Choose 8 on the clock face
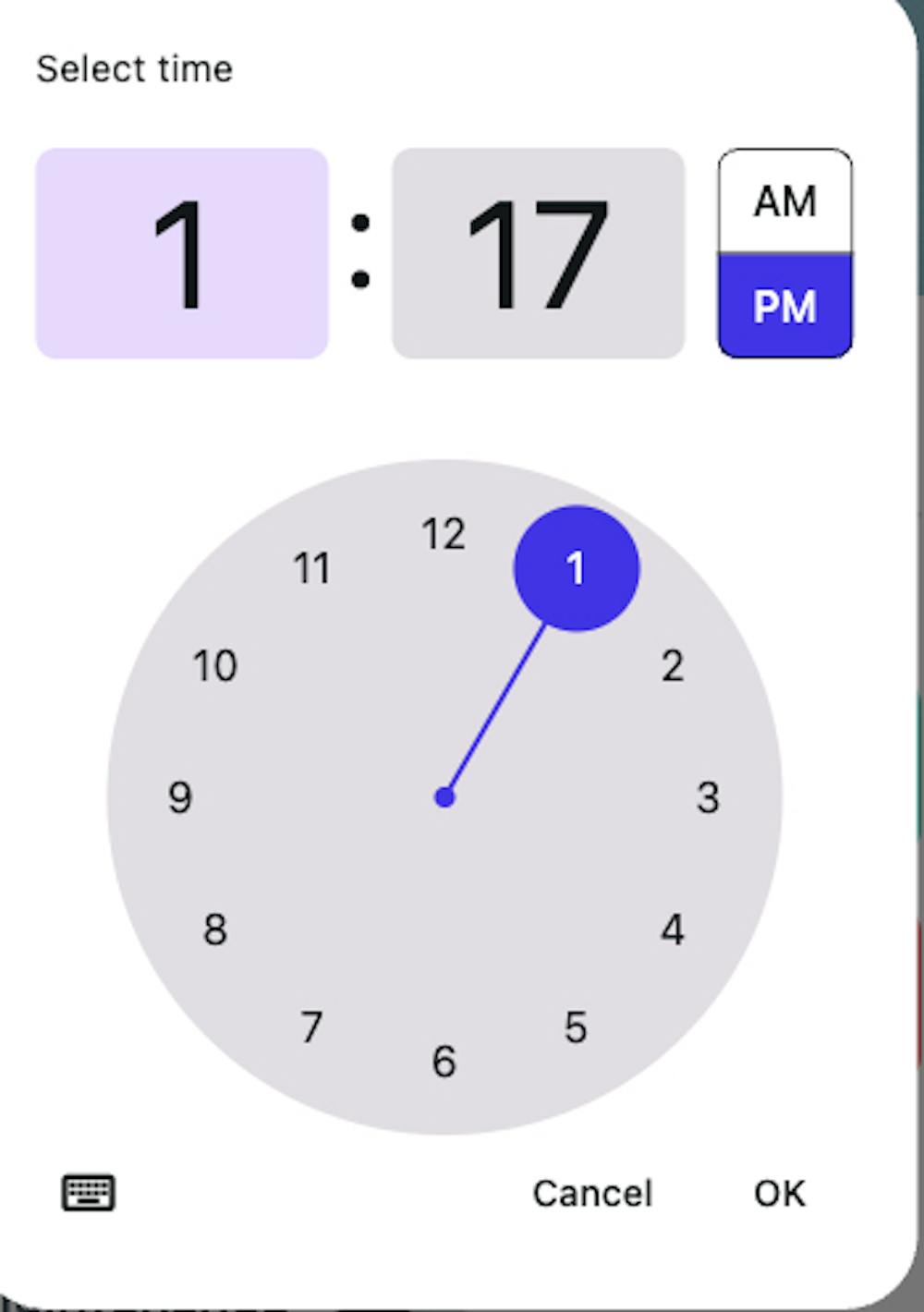 coord(215,929)
